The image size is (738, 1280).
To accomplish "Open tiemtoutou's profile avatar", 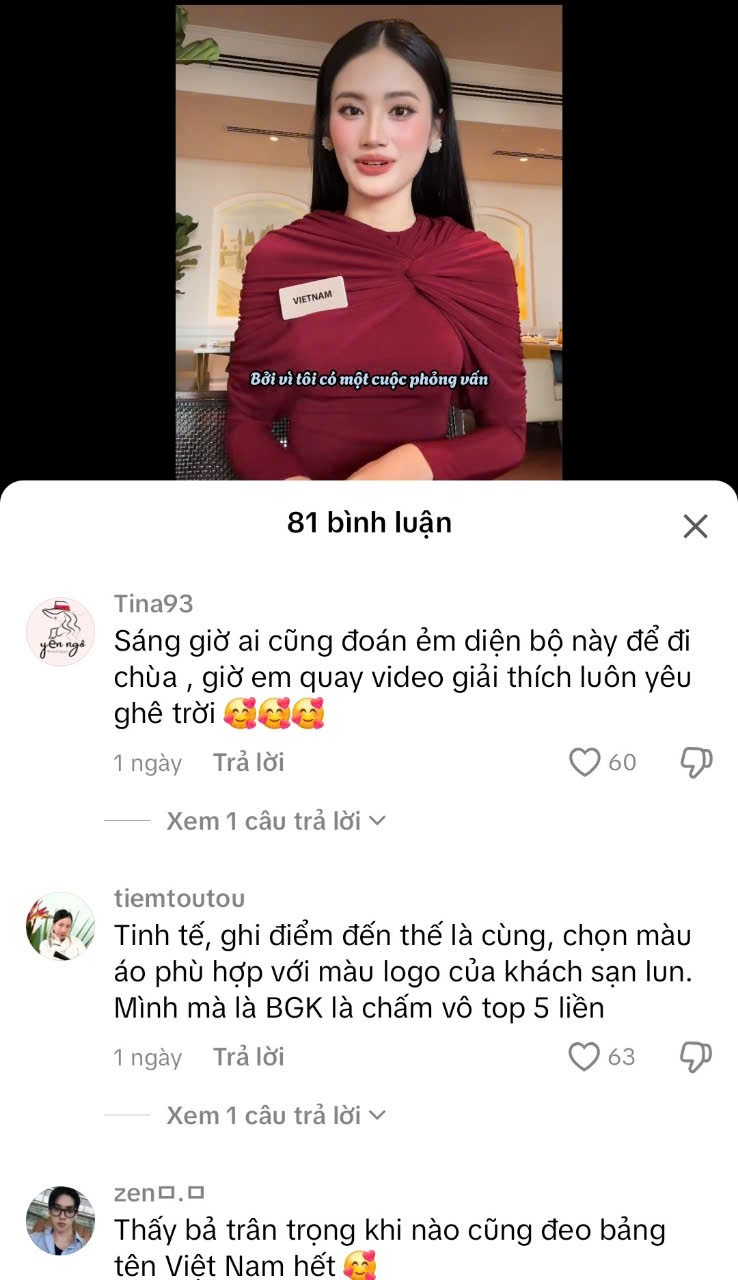I will [60, 926].
